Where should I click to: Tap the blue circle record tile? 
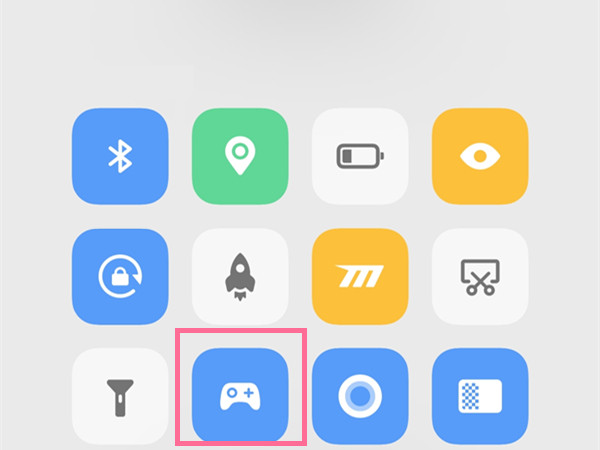(360, 396)
